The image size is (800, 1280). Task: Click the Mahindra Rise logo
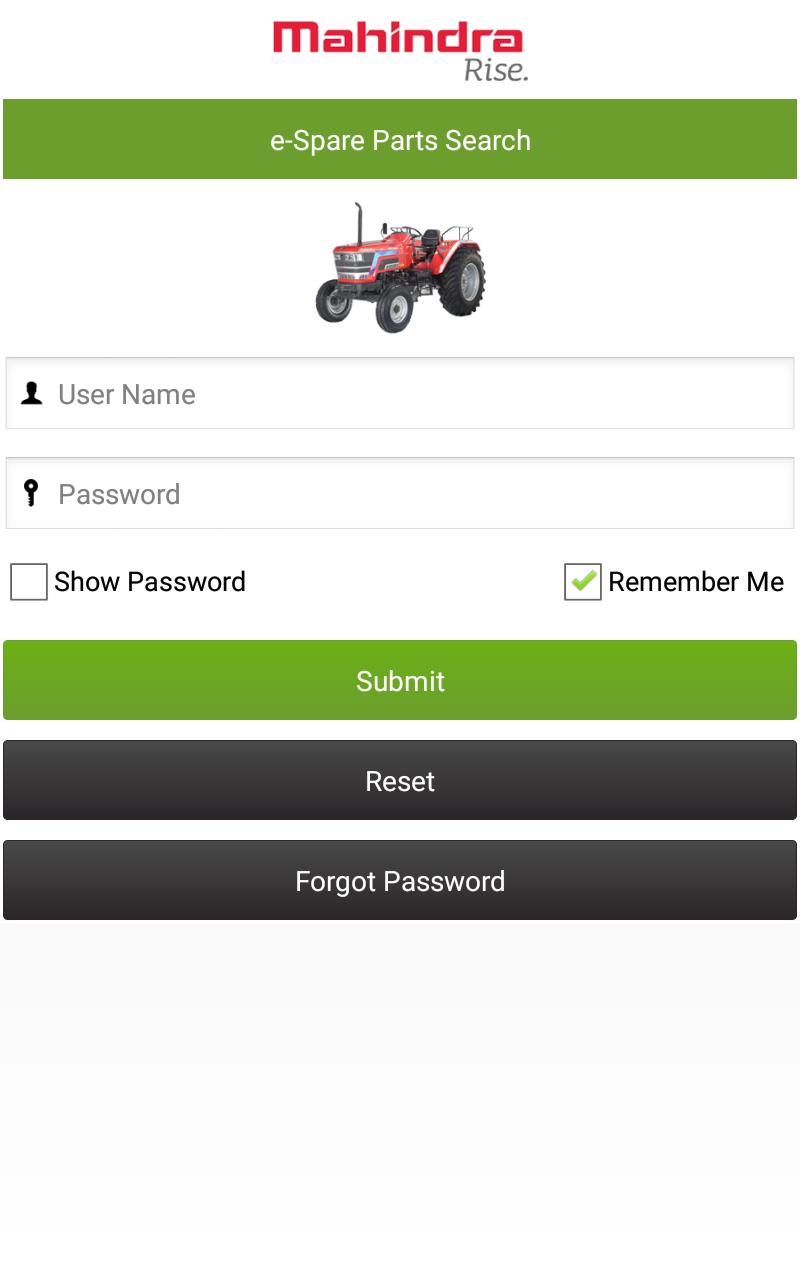point(400,48)
